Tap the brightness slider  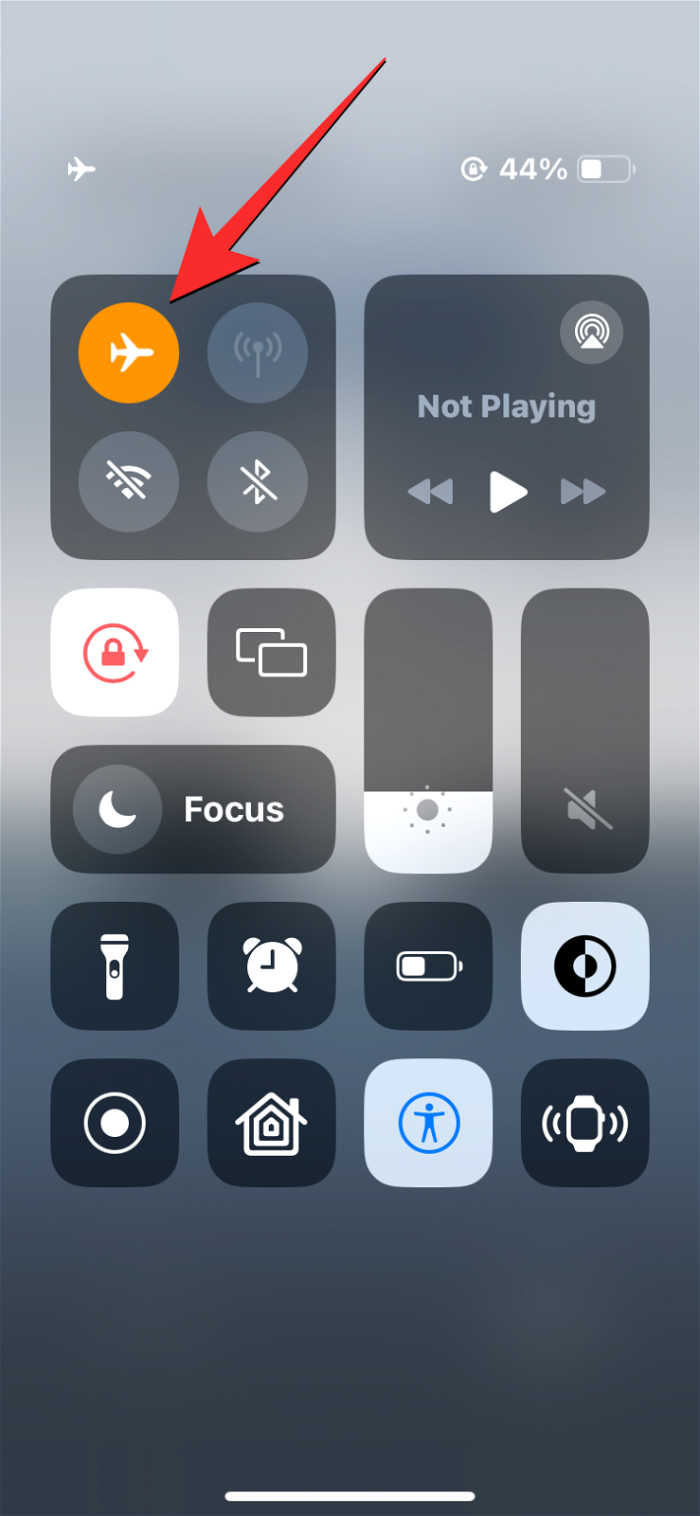(x=428, y=730)
